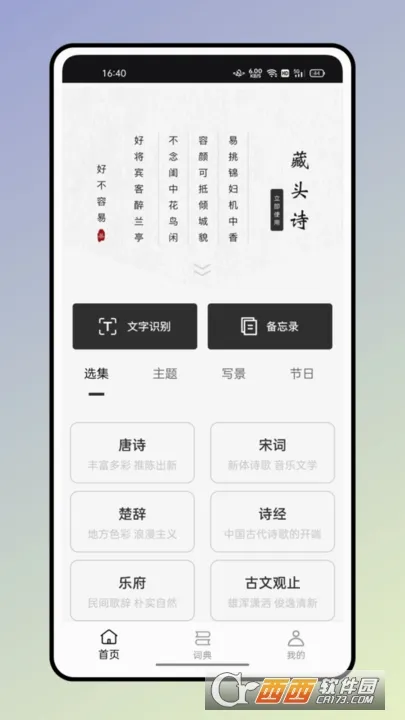Image resolution: width=405 pixels, height=720 pixels.
Task: Switch to the 节日 tab
Action: click(302, 374)
